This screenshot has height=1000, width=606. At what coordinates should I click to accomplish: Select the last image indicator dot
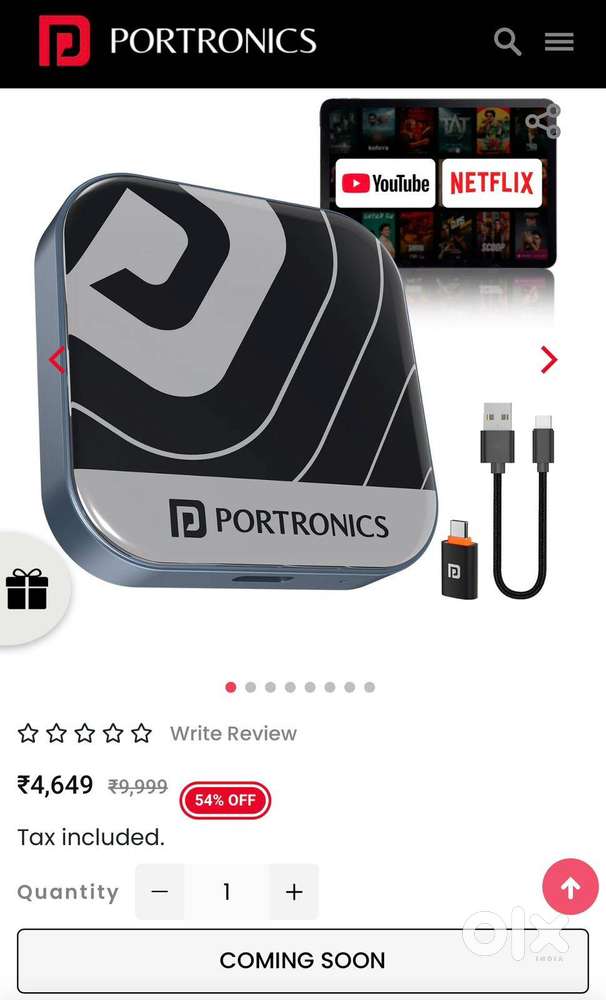[x=369, y=687]
